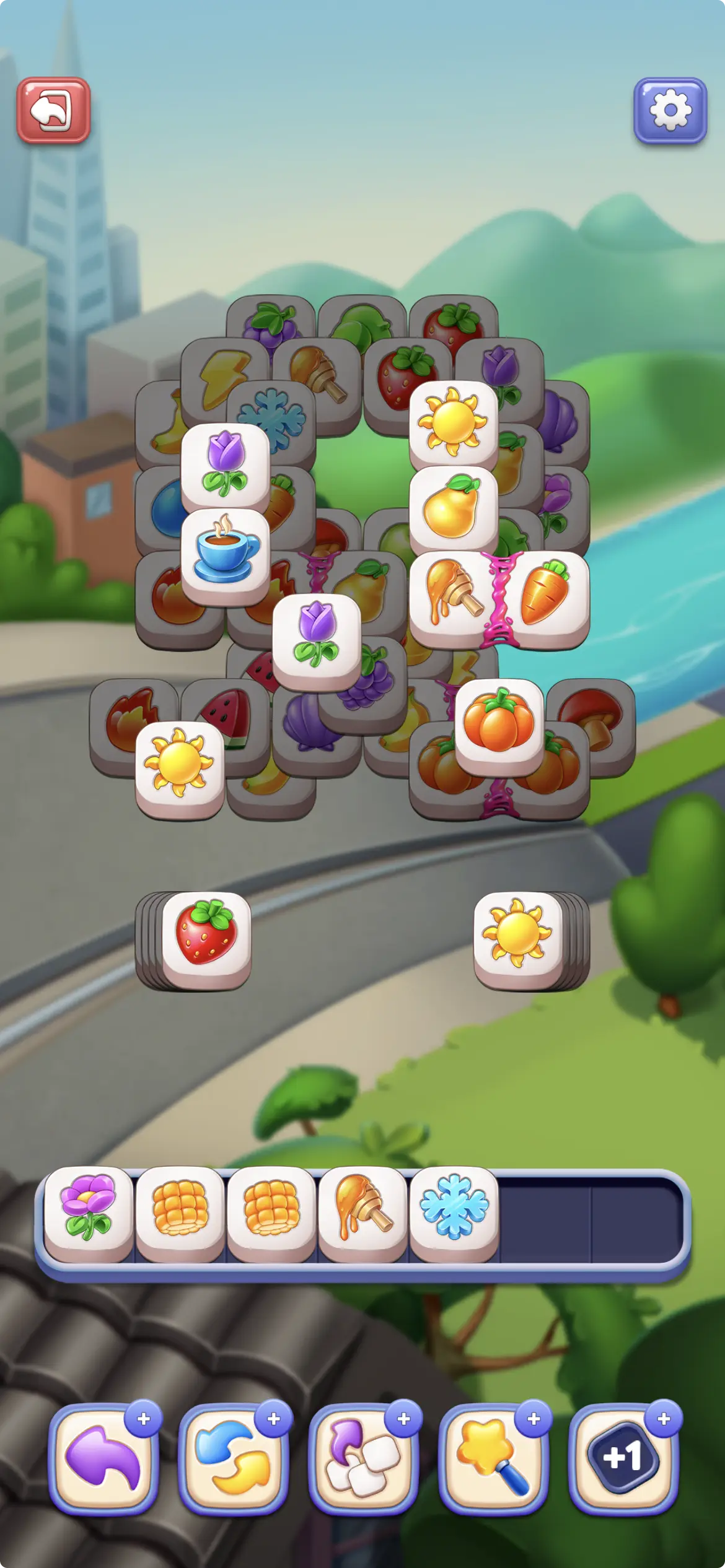Activate the magic wand booster
725x1568 pixels.
[x=493, y=1459]
